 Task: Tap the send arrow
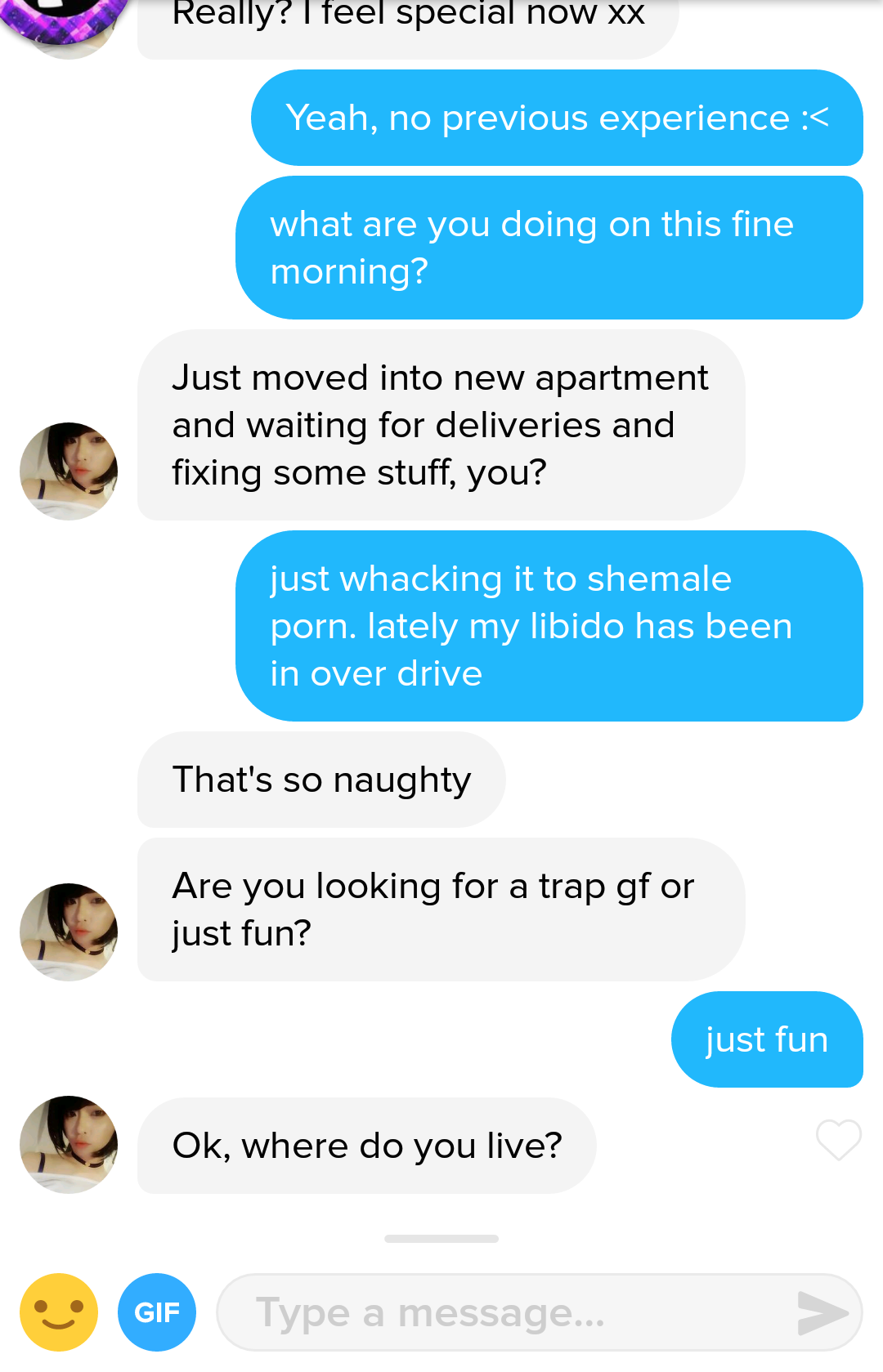point(821,1313)
